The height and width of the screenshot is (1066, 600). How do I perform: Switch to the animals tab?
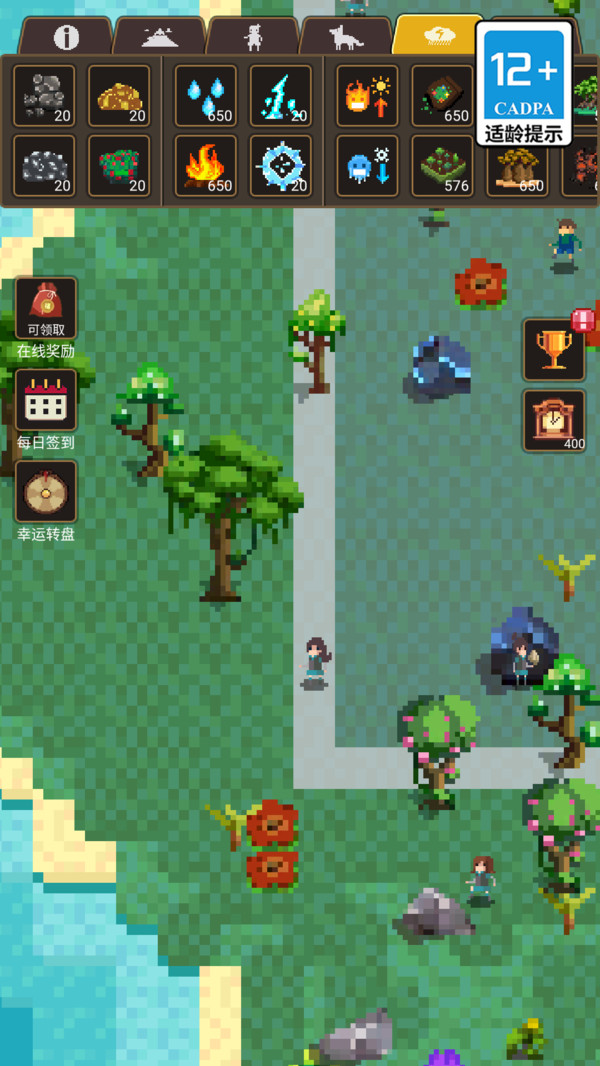tap(346, 38)
